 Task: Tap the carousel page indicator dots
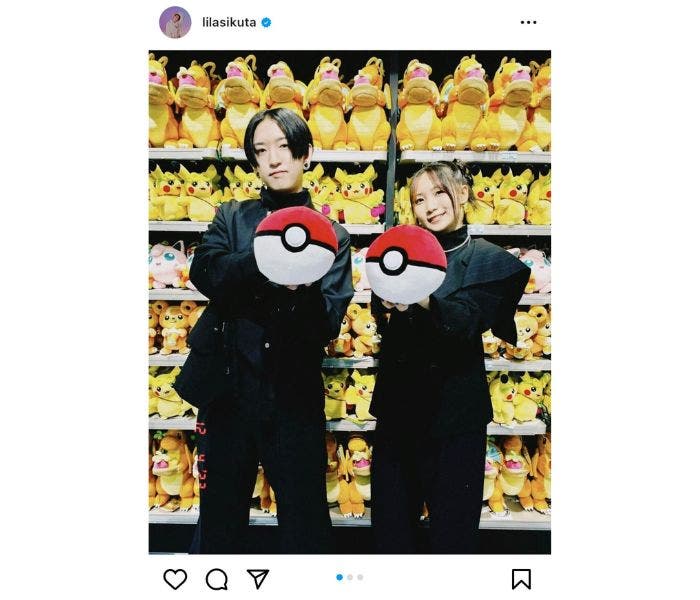point(350,577)
